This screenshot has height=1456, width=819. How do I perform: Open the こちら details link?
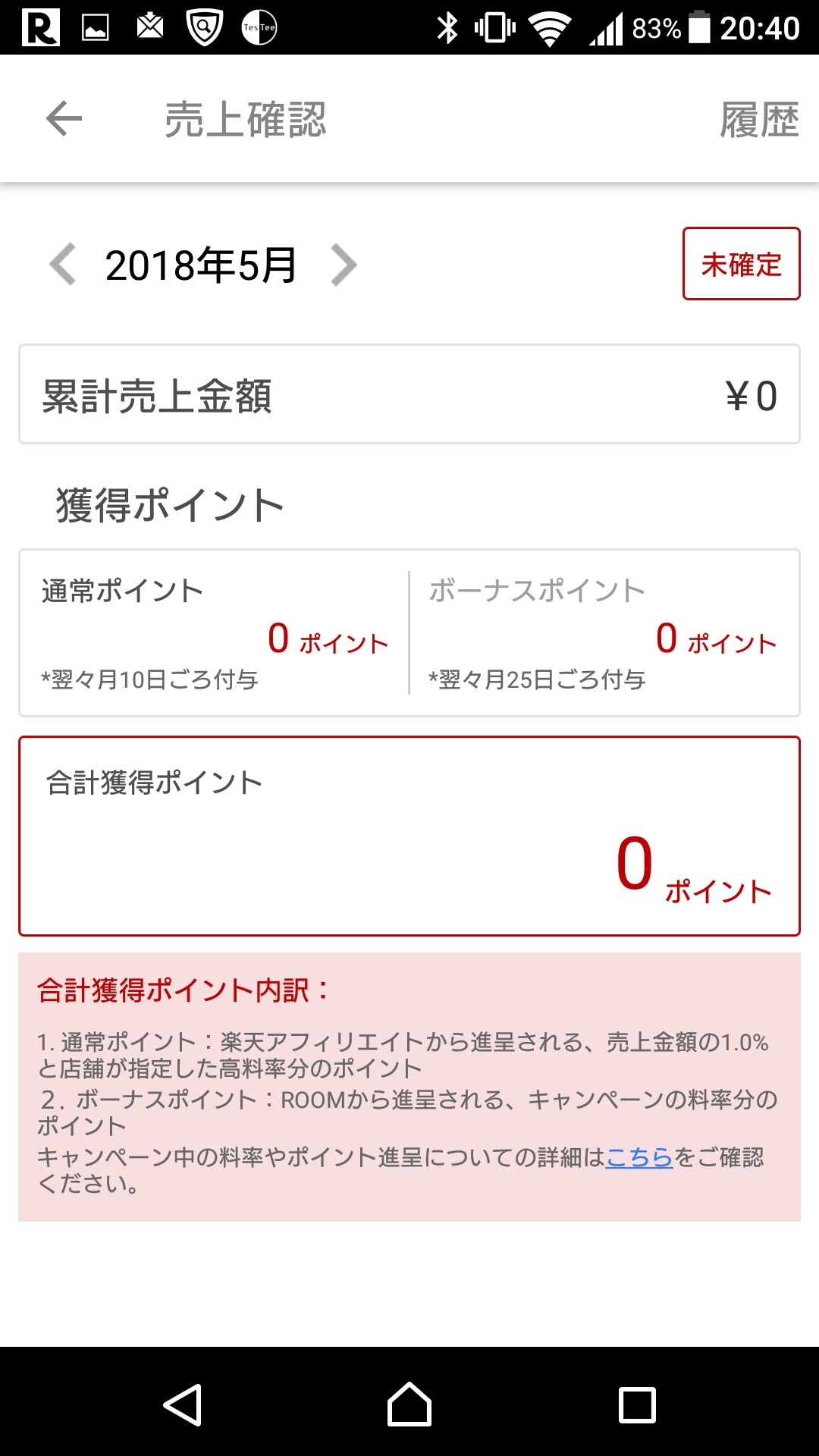pos(639,1157)
